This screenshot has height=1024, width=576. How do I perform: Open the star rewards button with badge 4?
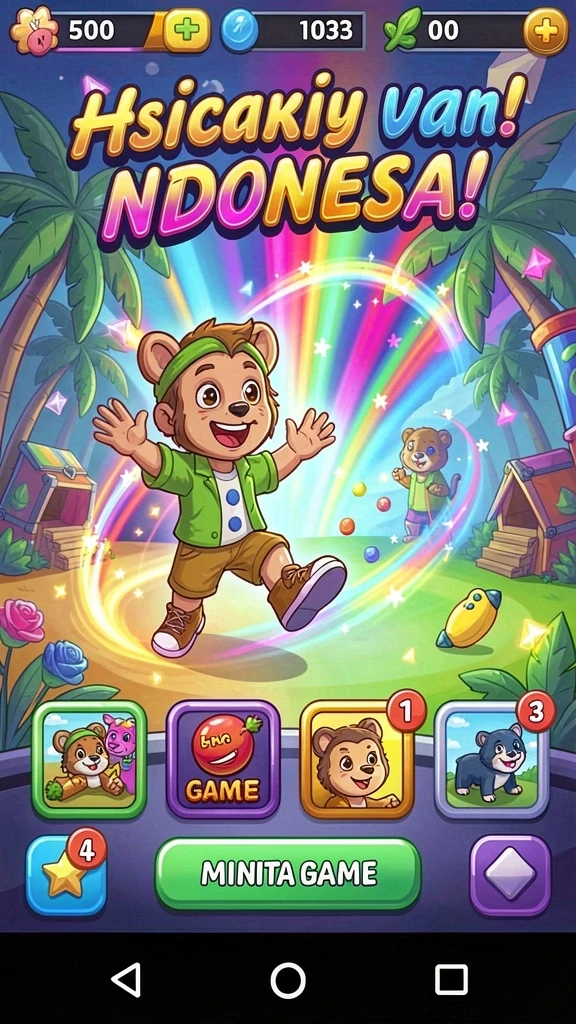tap(66, 875)
